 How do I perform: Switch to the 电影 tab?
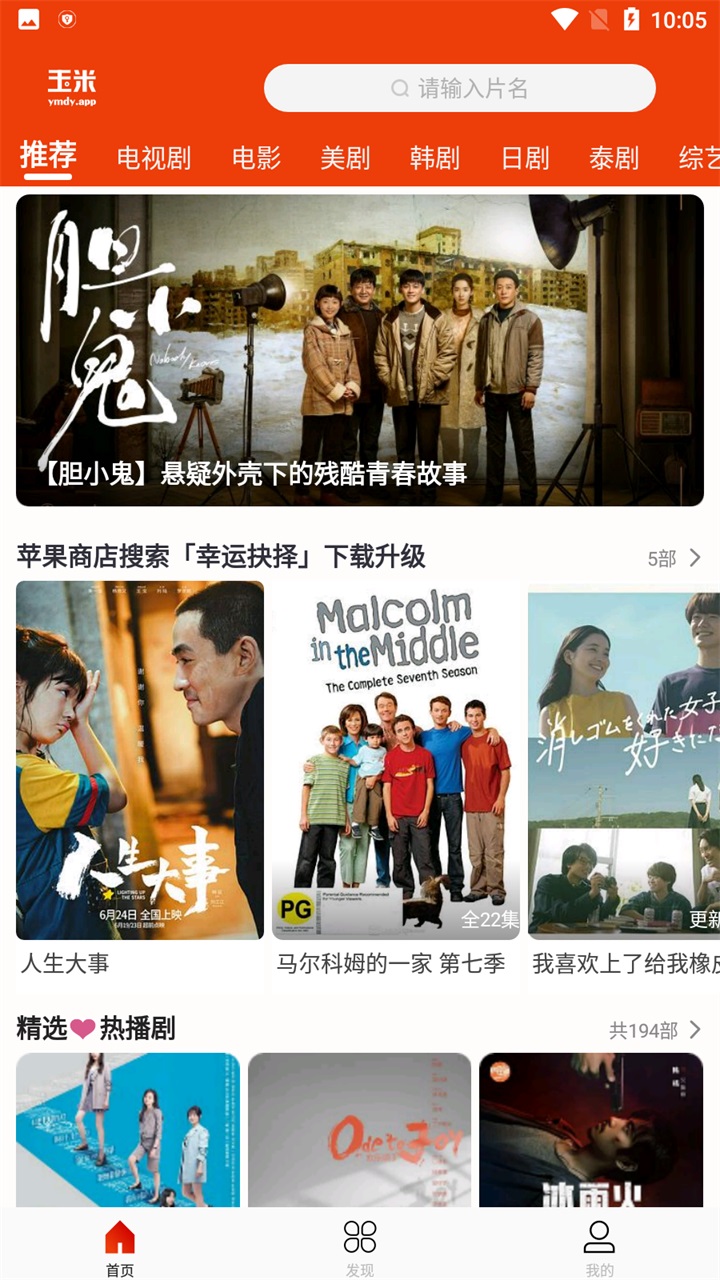click(x=256, y=158)
